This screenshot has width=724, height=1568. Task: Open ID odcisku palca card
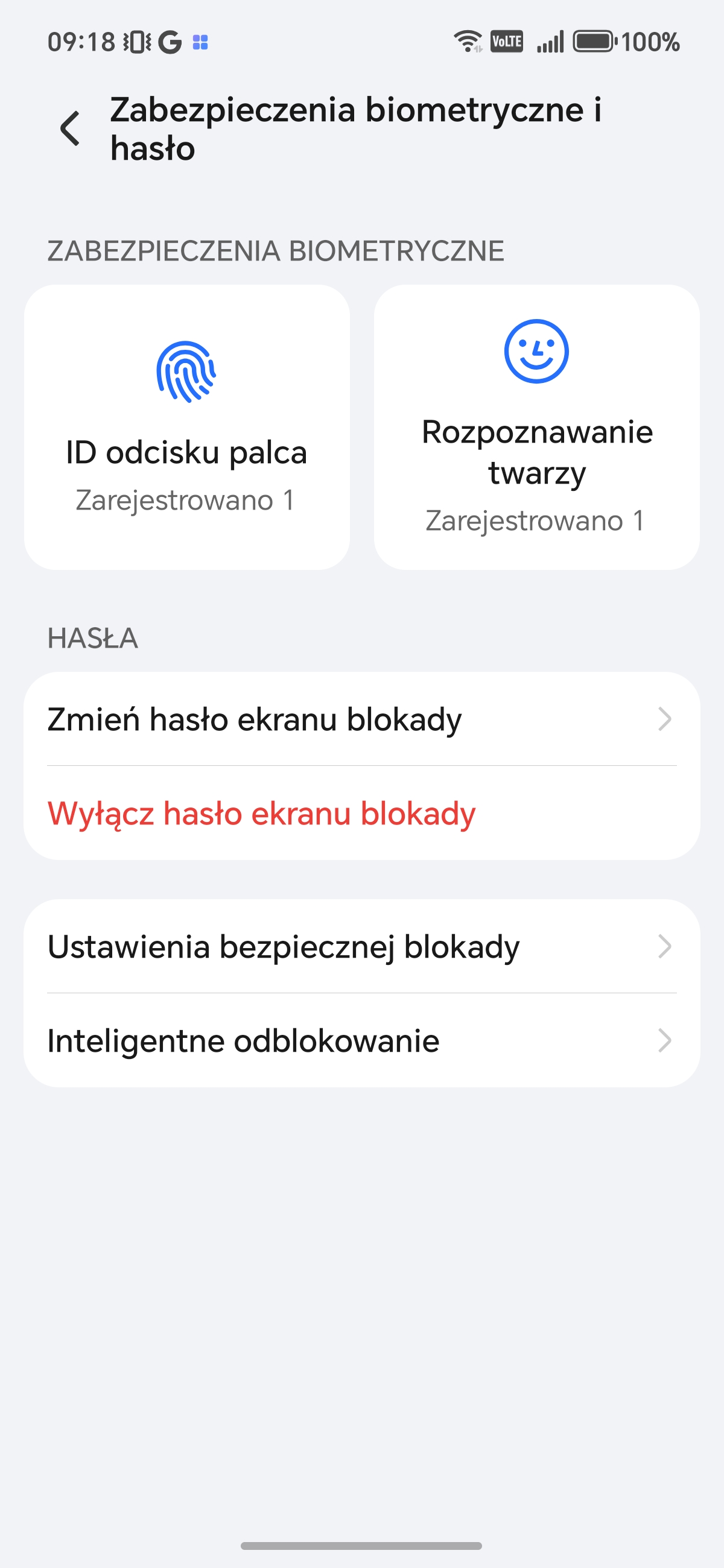point(186,428)
